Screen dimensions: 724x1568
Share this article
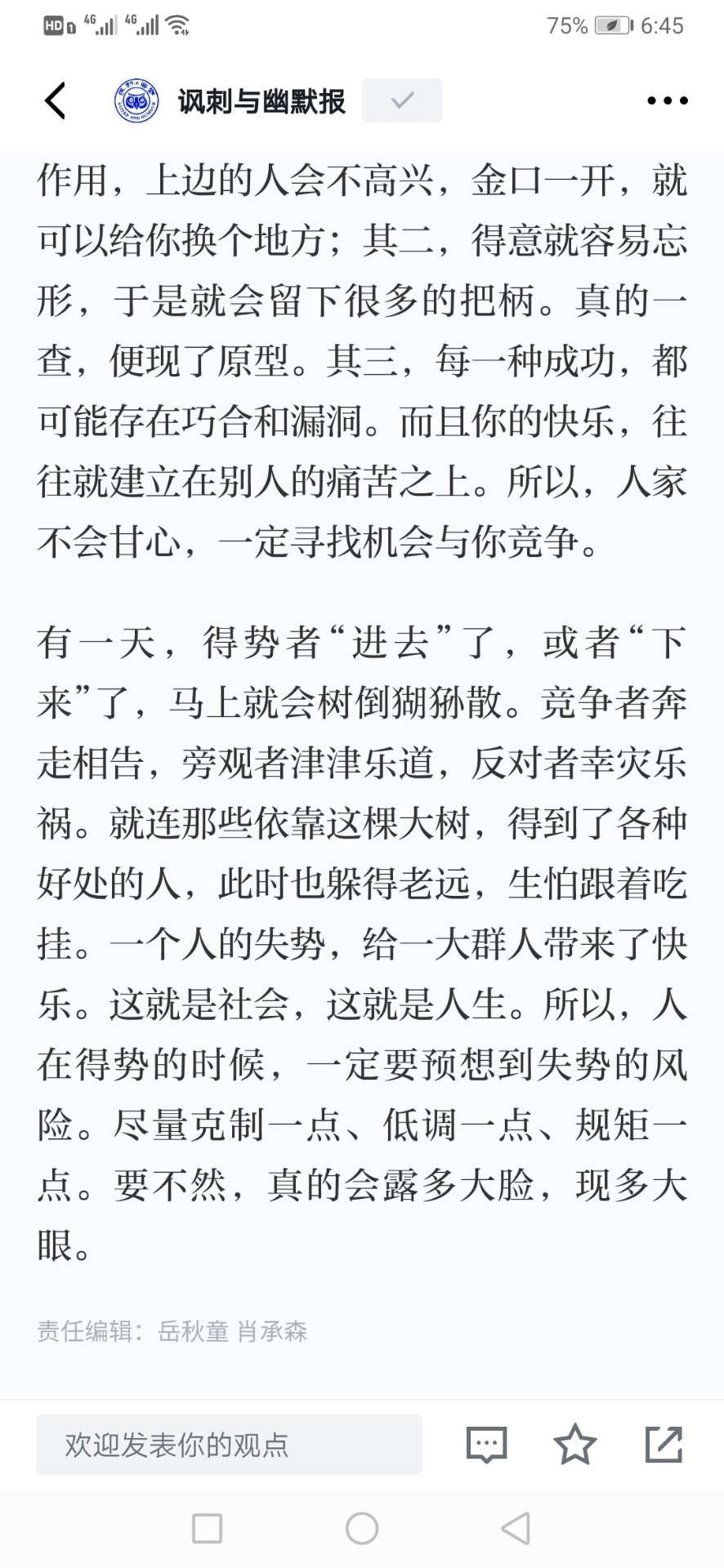pos(664,1444)
